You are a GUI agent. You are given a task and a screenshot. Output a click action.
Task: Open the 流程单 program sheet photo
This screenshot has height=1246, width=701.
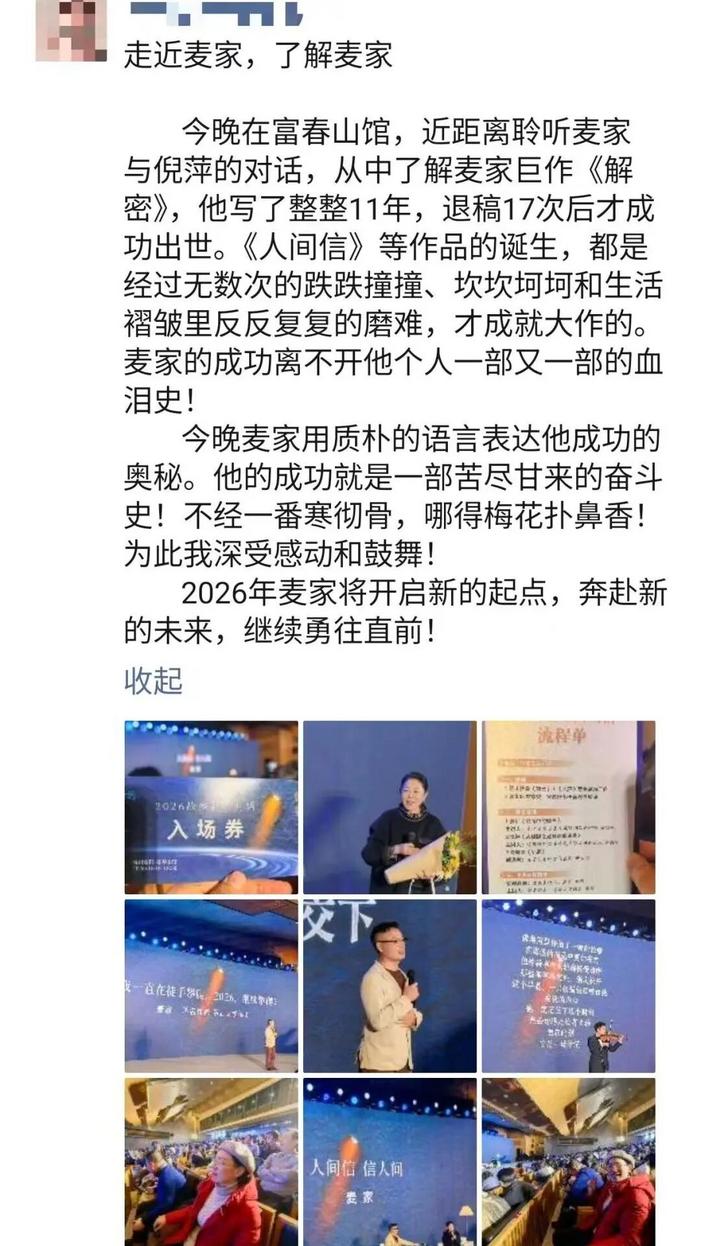(568, 806)
